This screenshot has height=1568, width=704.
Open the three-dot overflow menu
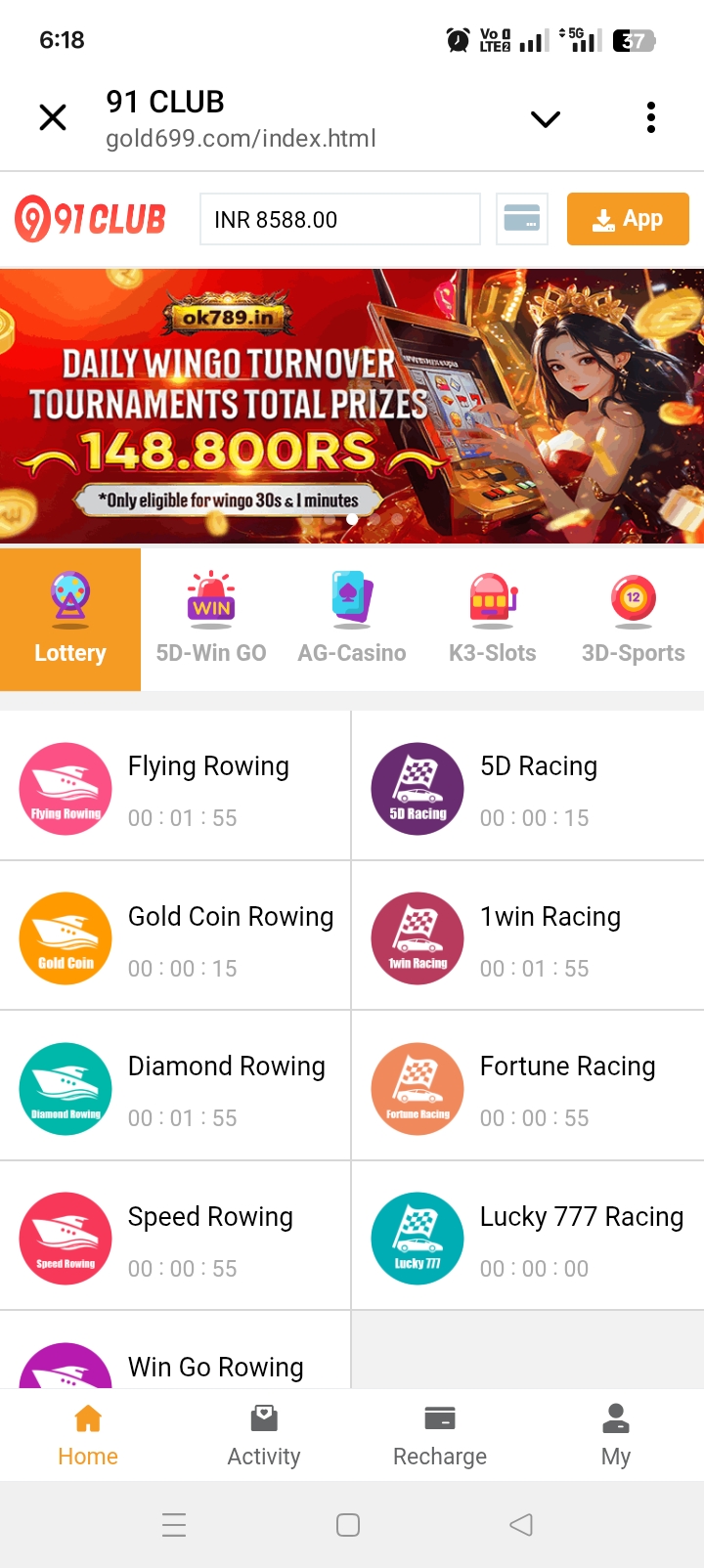[x=651, y=118]
